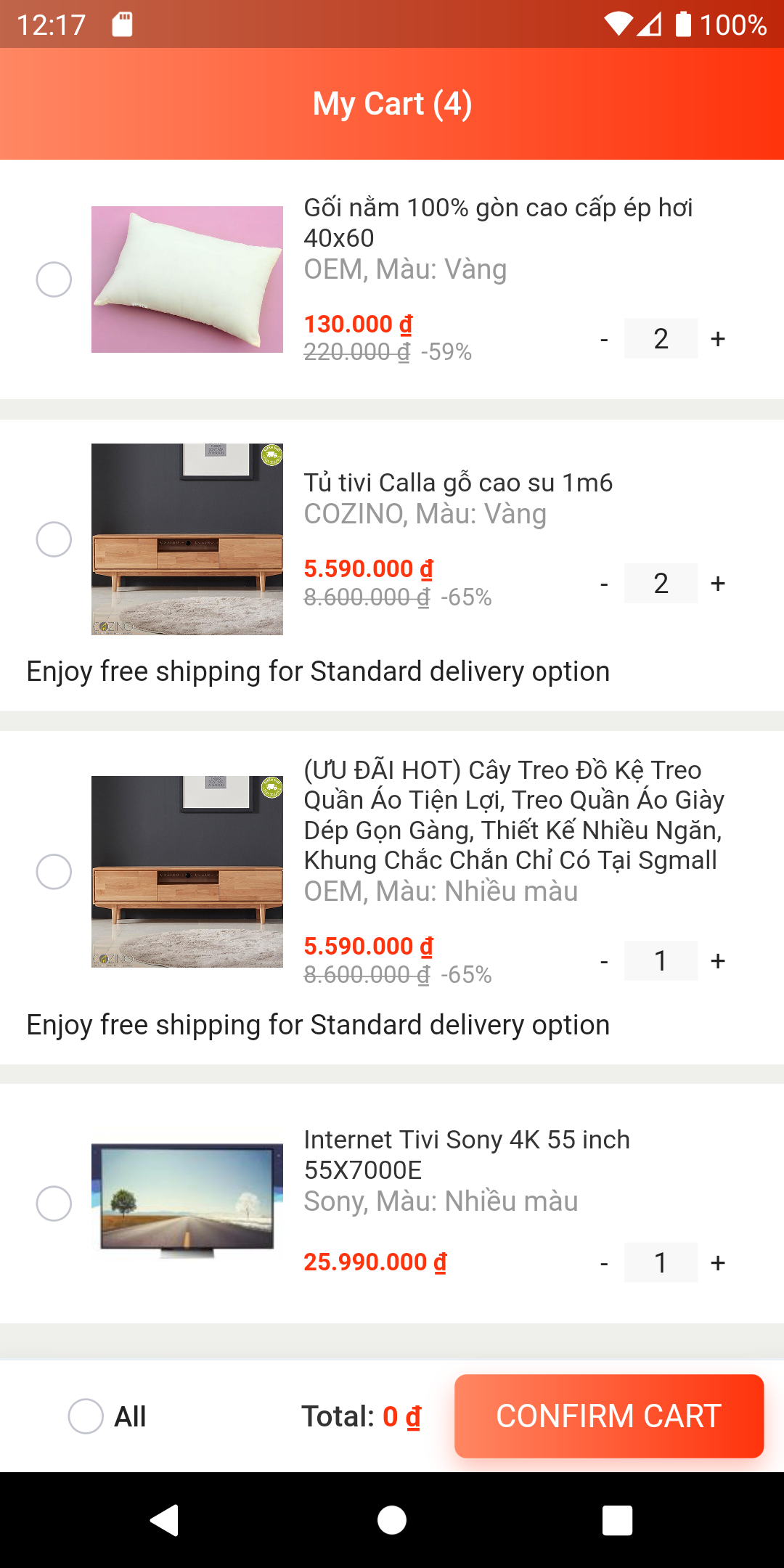Go to the home screen

(392, 1520)
